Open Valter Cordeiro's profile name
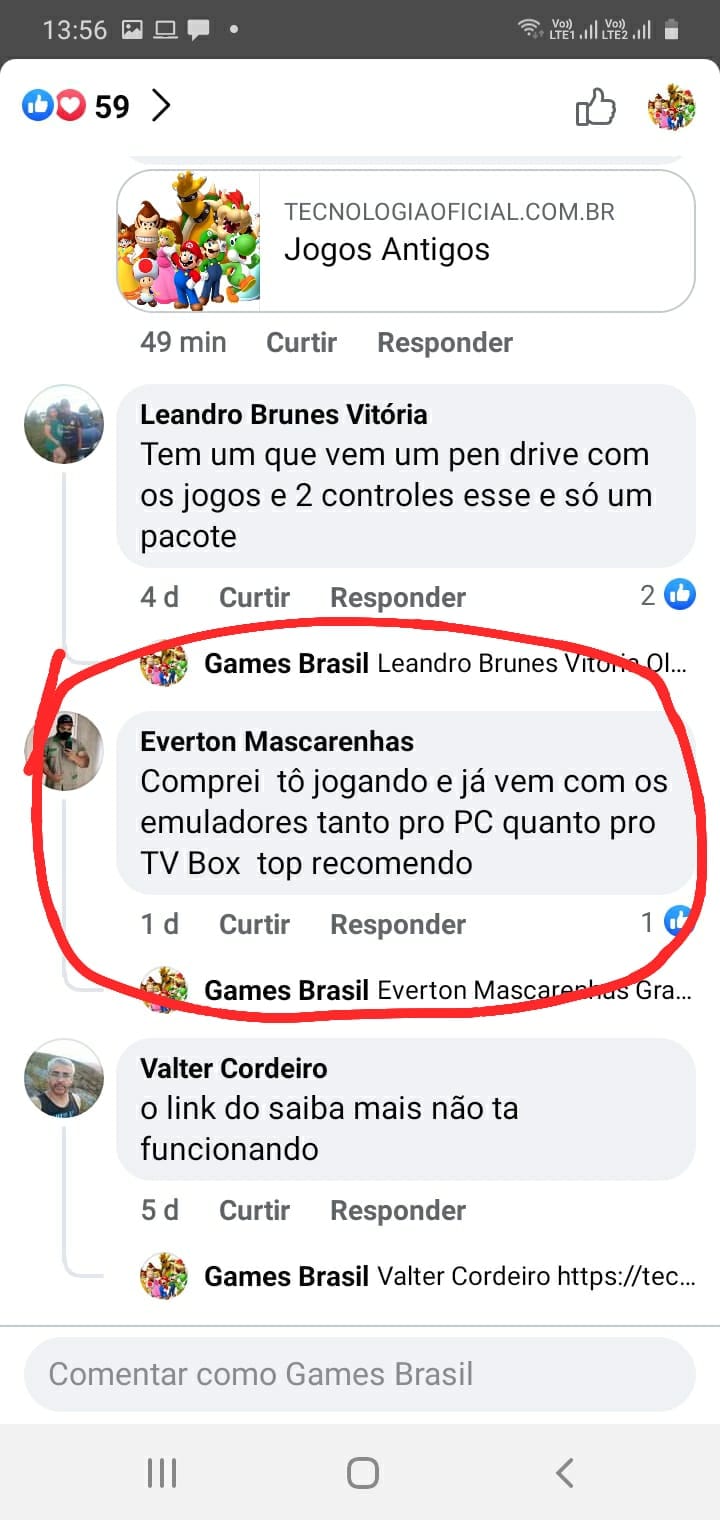Image resolution: width=720 pixels, height=1520 pixels. 233,1068
